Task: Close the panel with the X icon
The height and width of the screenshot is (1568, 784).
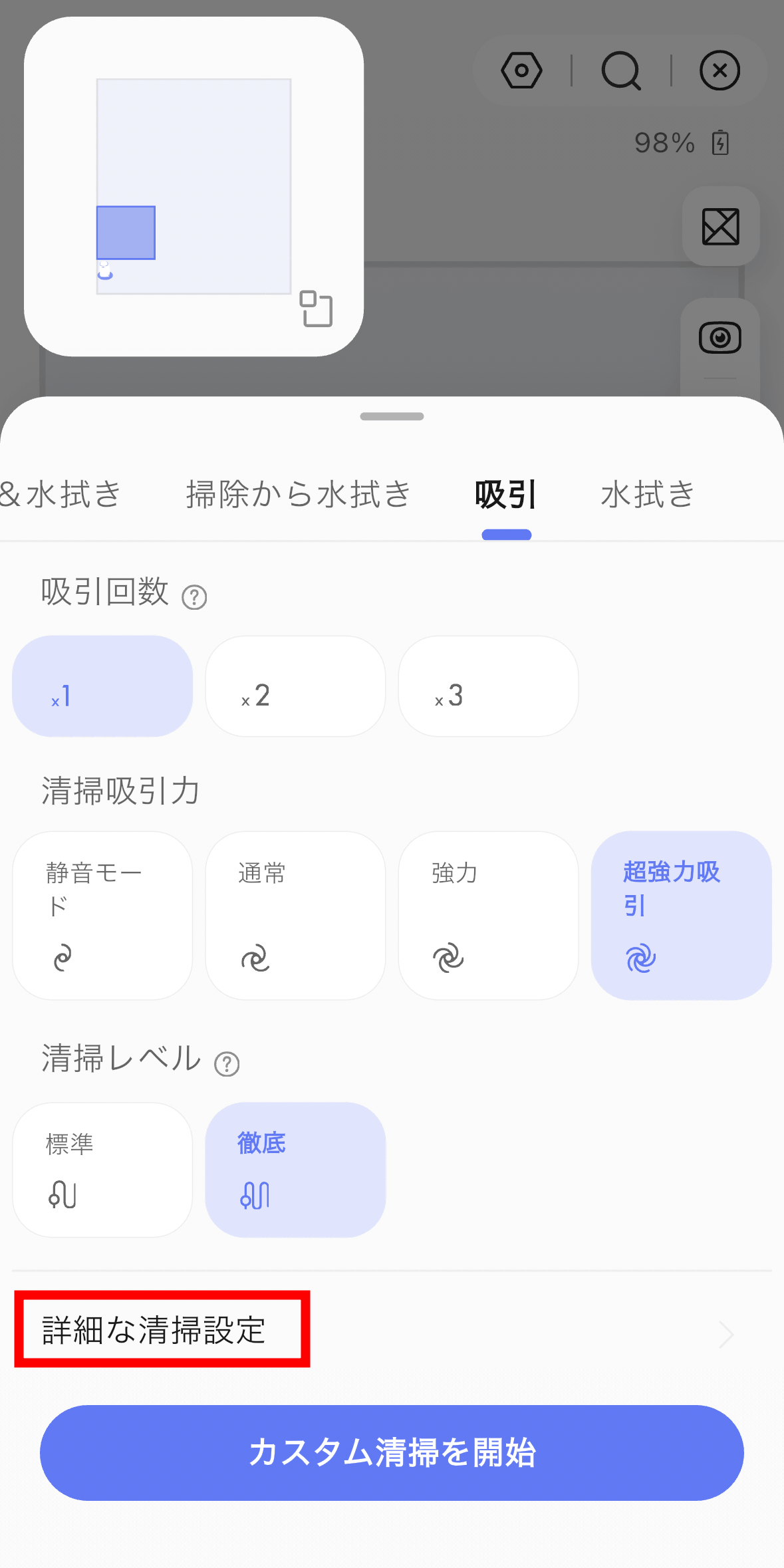Action: tap(719, 70)
